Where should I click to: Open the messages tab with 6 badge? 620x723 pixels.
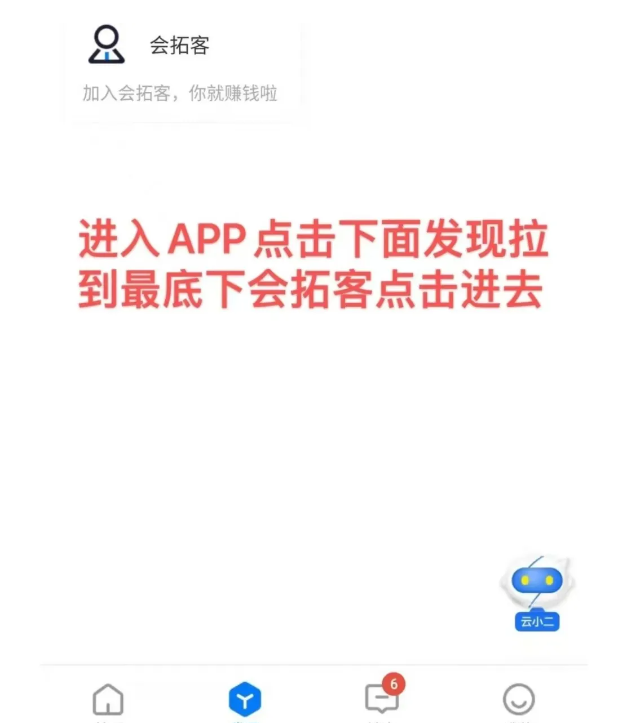click(381, 698)
